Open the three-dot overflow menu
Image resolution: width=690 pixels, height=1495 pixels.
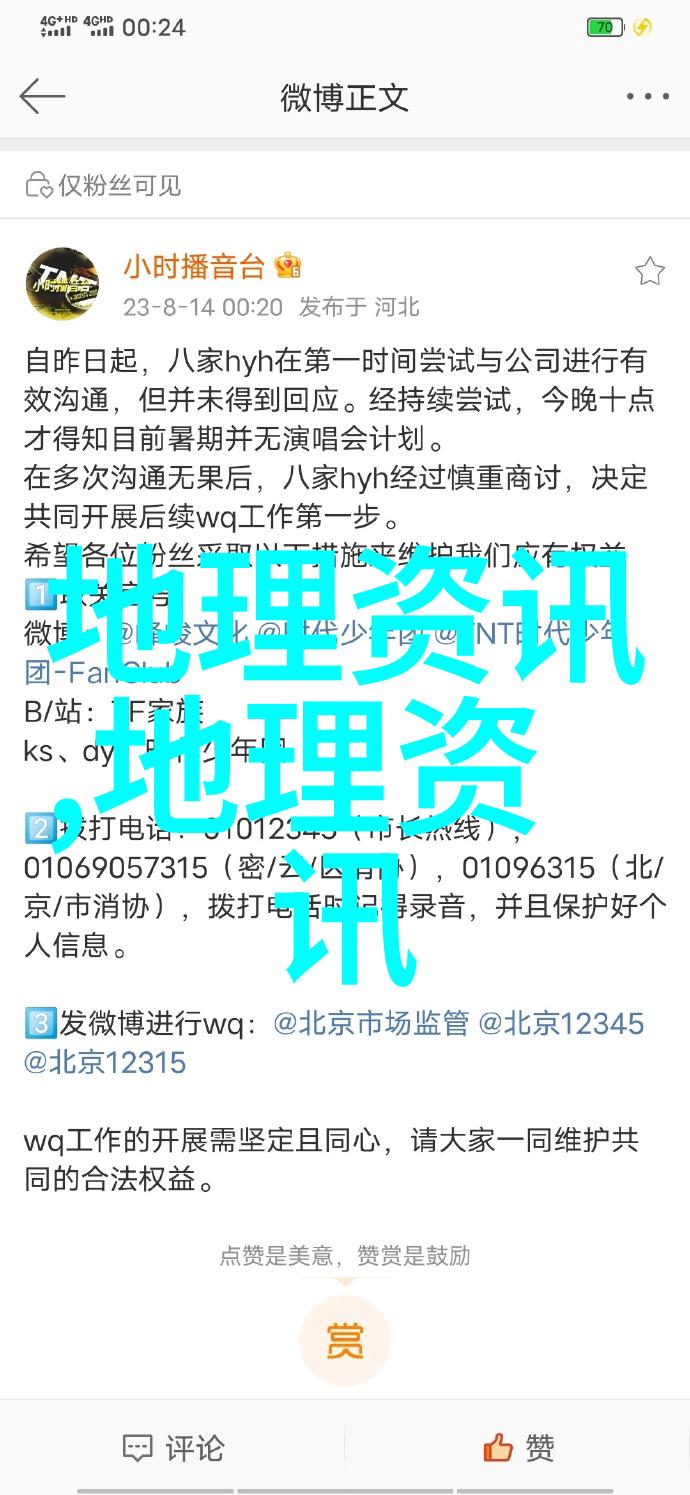[647, 97]
